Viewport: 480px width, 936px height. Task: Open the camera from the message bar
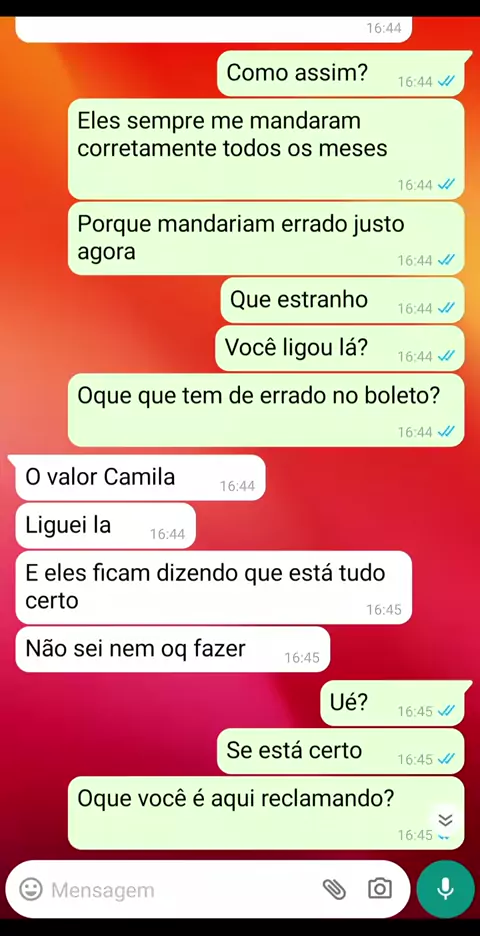pyautogui.click(x=380, y=889)
